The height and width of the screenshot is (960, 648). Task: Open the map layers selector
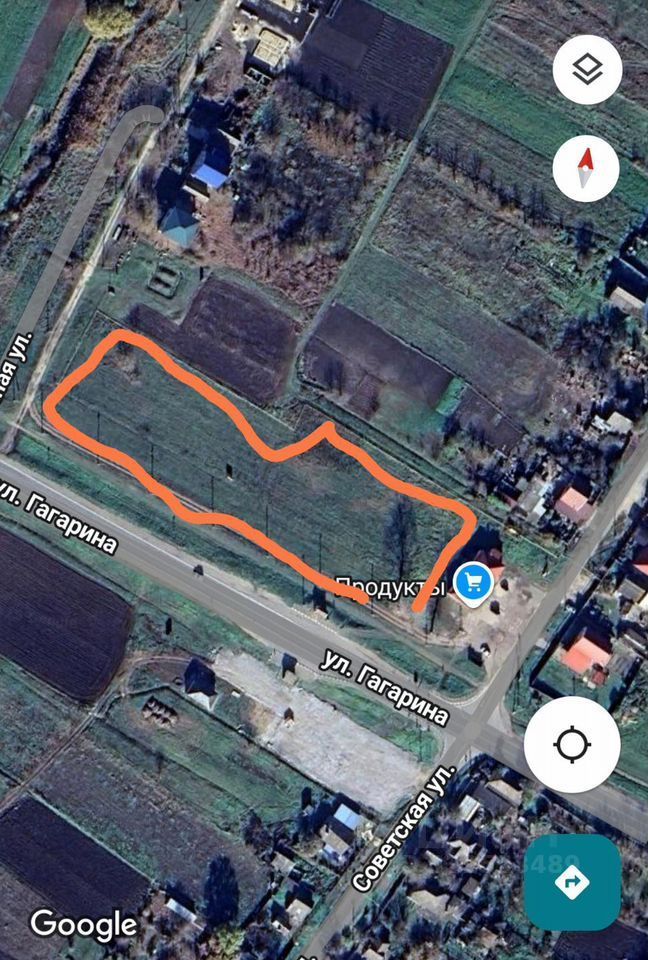(x=587, y=70)
